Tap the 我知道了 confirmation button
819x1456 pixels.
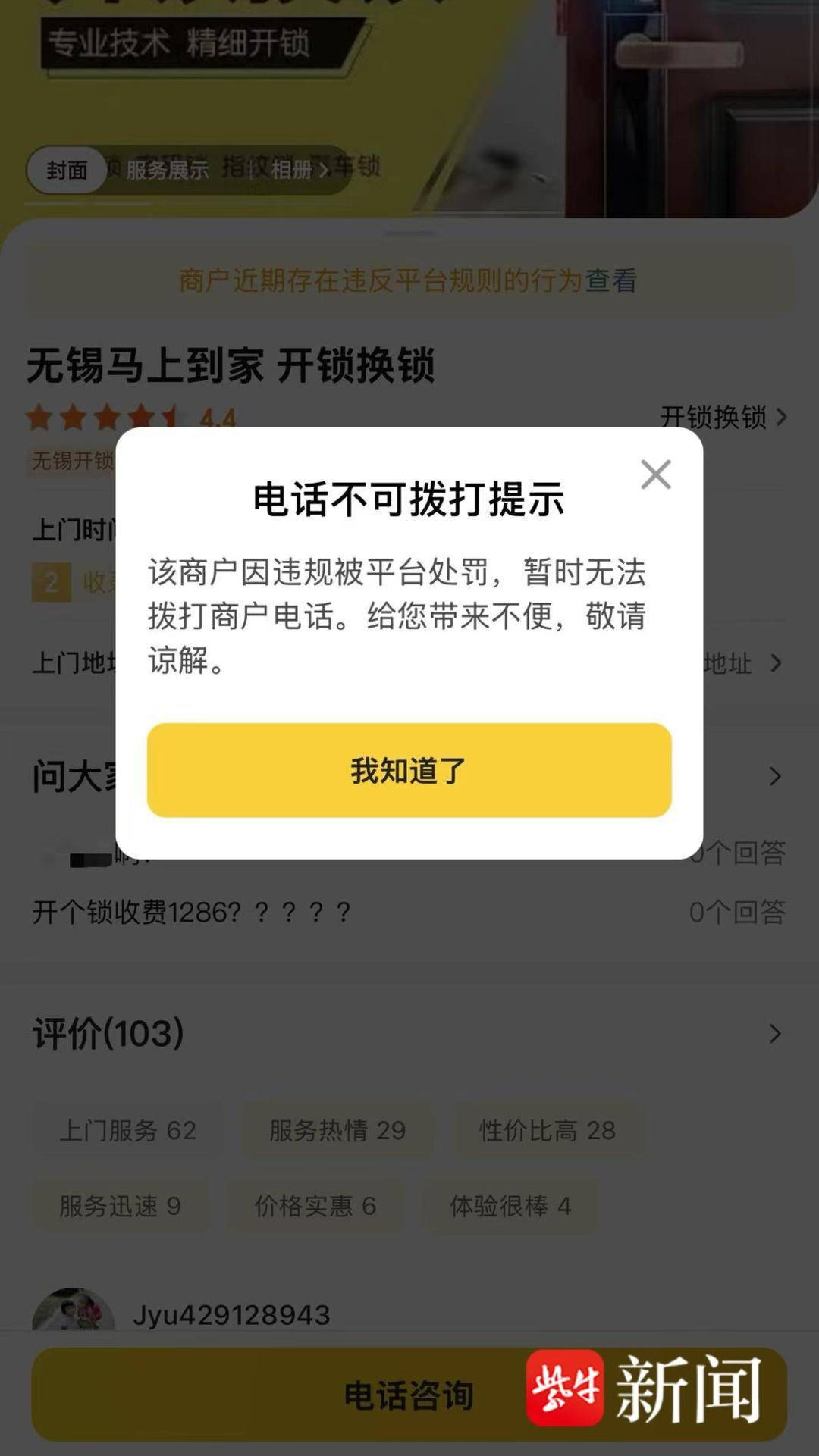pos(409,771)
